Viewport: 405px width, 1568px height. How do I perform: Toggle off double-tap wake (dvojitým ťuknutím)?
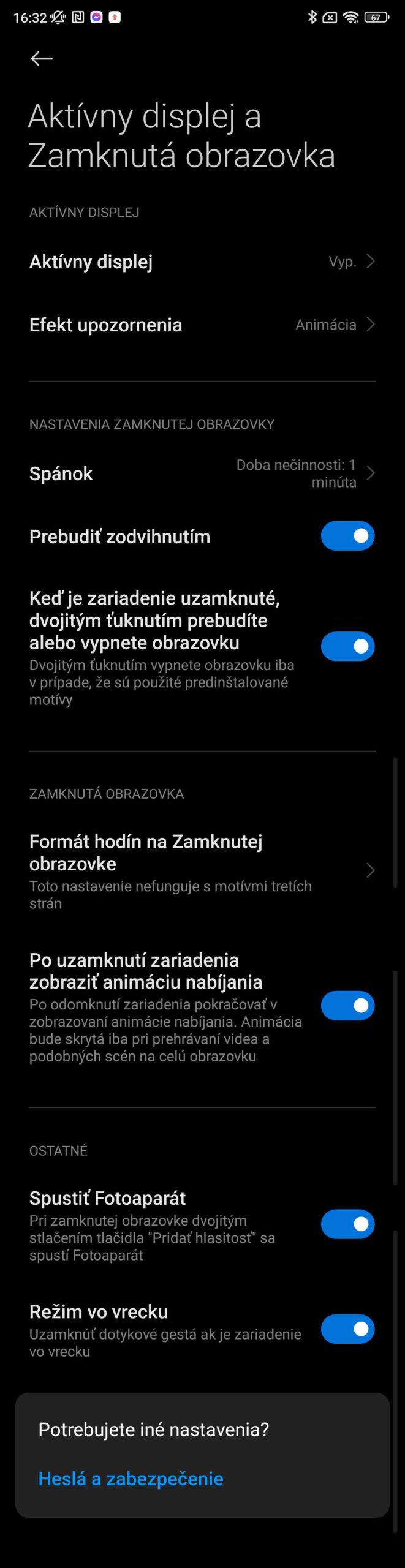(347, 646)
